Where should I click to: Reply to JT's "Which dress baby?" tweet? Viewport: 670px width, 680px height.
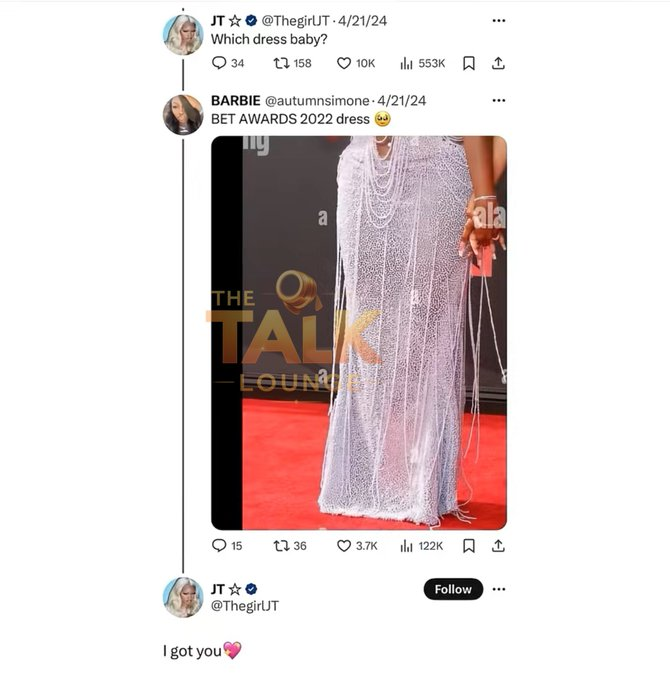[x=220, y=63]
